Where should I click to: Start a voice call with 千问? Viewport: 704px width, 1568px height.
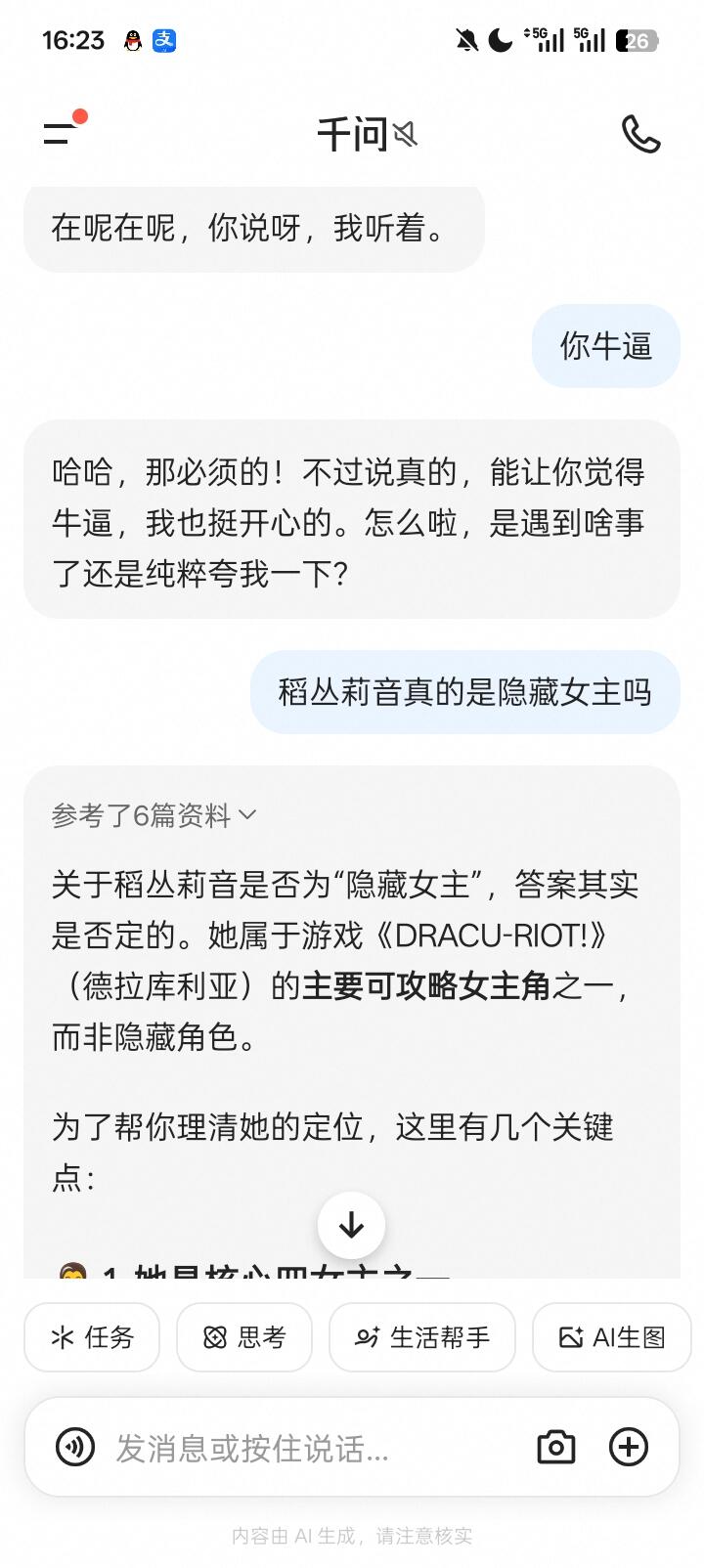(641, 134)
